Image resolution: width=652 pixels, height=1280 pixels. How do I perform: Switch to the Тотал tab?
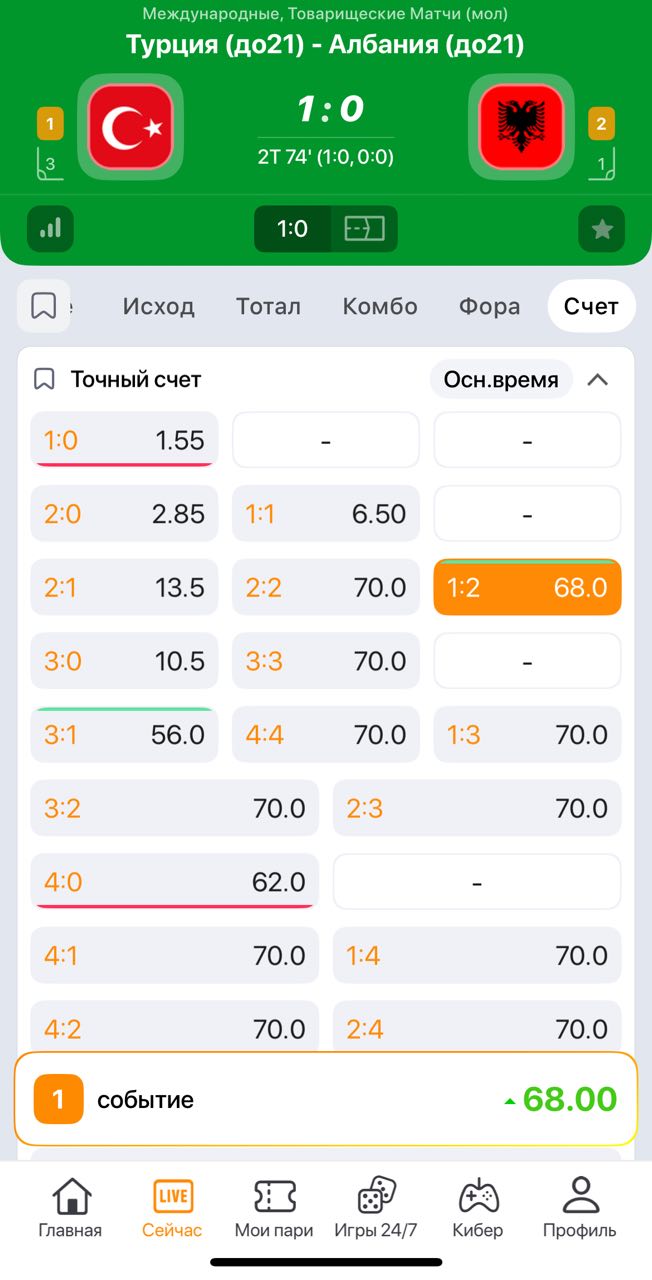[268, 306]
